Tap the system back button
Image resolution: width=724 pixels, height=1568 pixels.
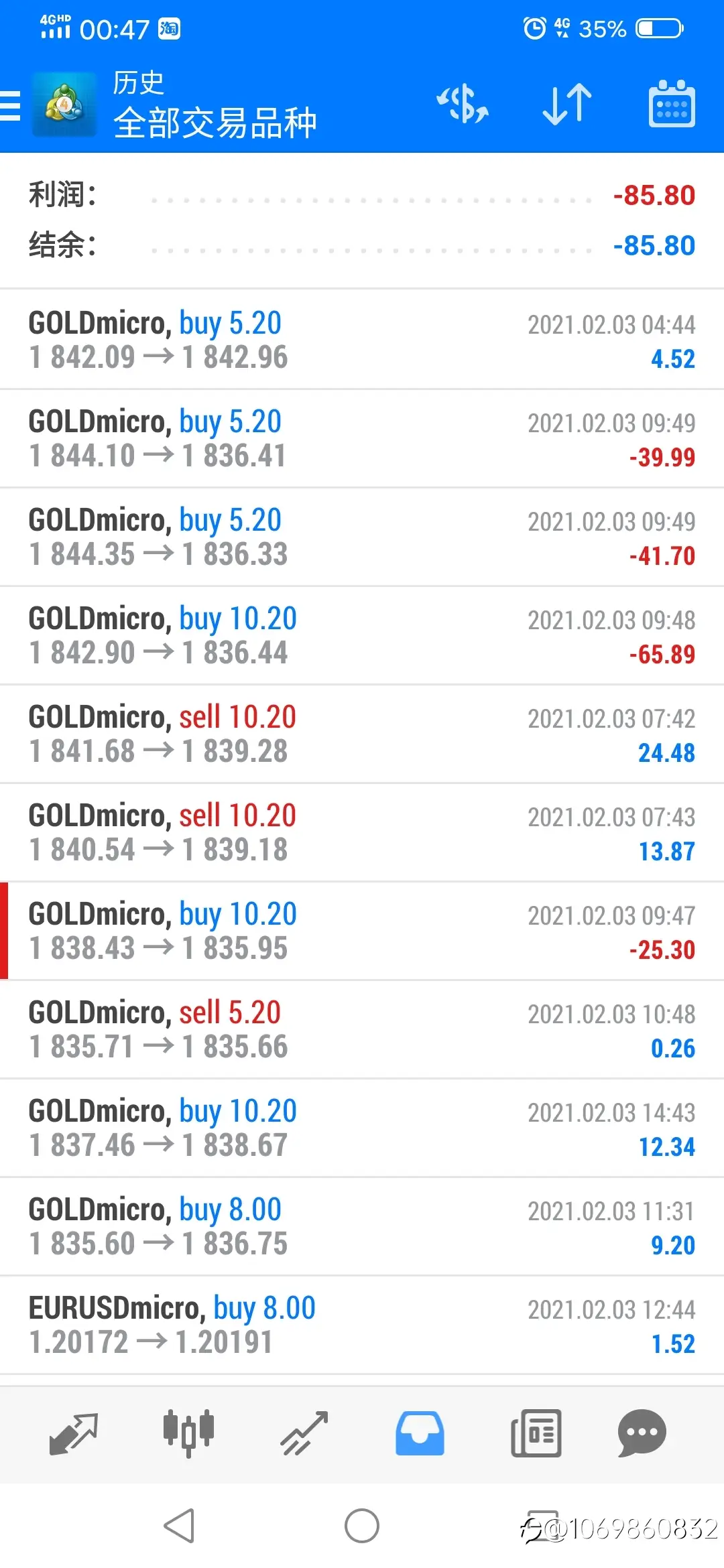point(180,1526)
